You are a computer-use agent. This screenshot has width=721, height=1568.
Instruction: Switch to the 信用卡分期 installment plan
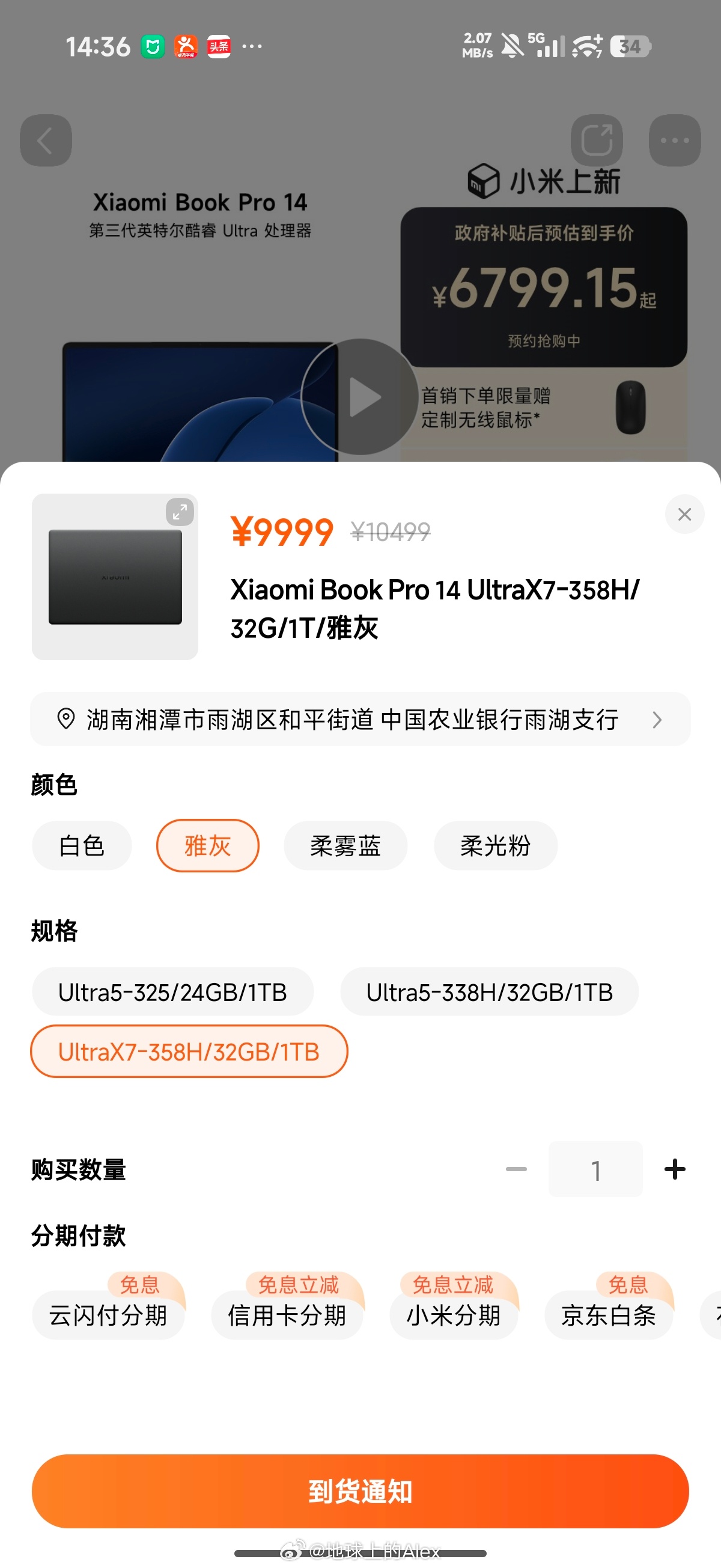[287, 1316]
